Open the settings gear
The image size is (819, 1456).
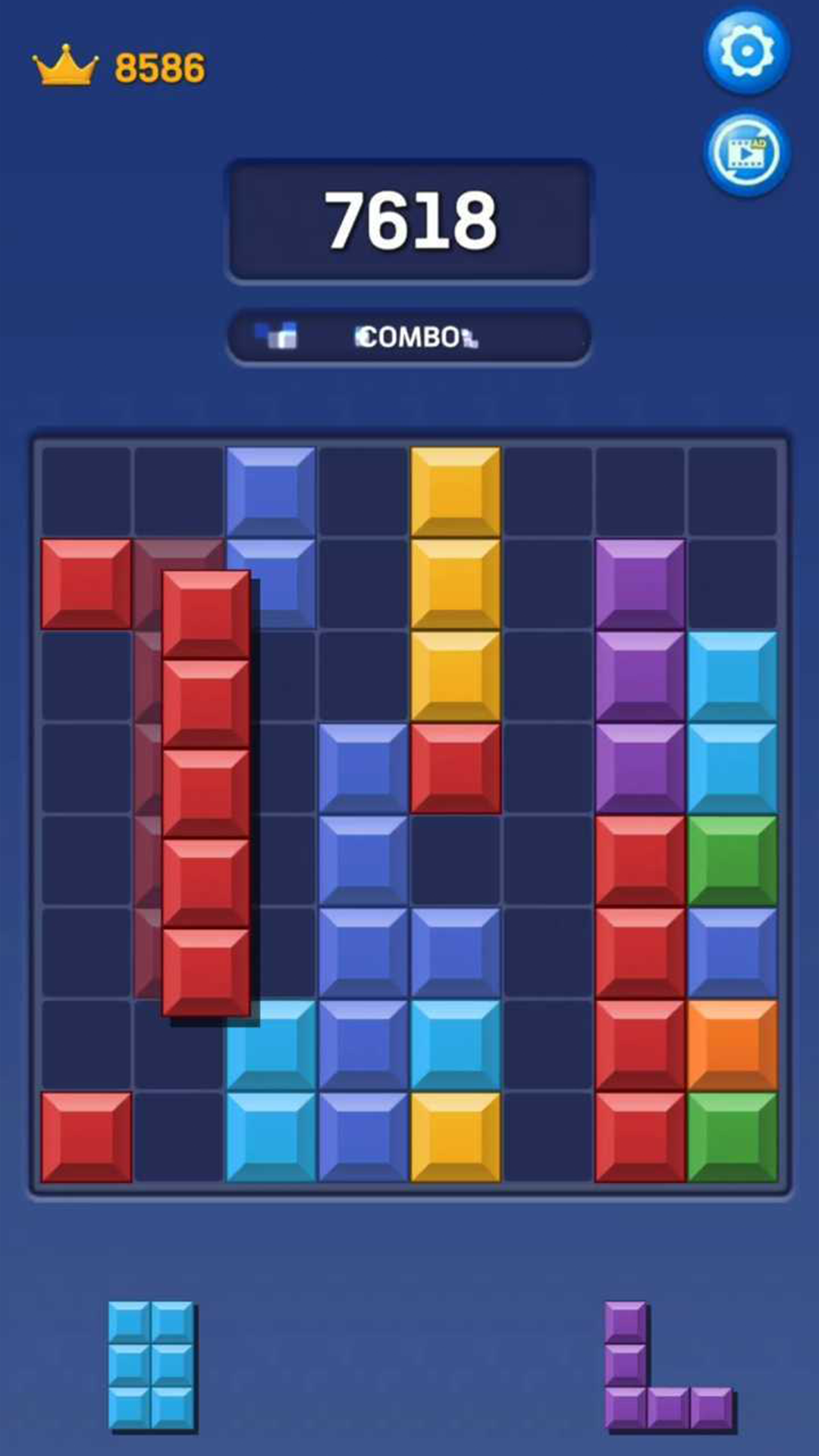coord(747,52)
